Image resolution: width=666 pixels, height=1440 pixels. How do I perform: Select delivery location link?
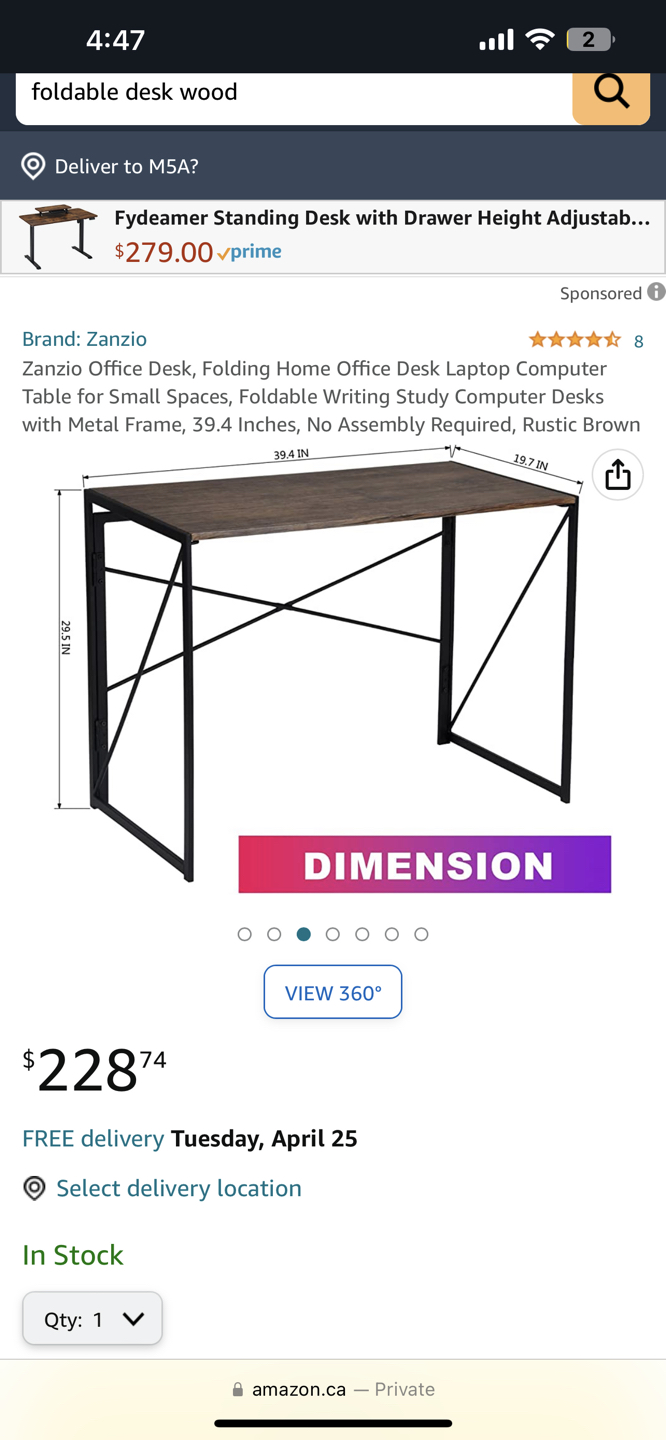pos(178,1188)
